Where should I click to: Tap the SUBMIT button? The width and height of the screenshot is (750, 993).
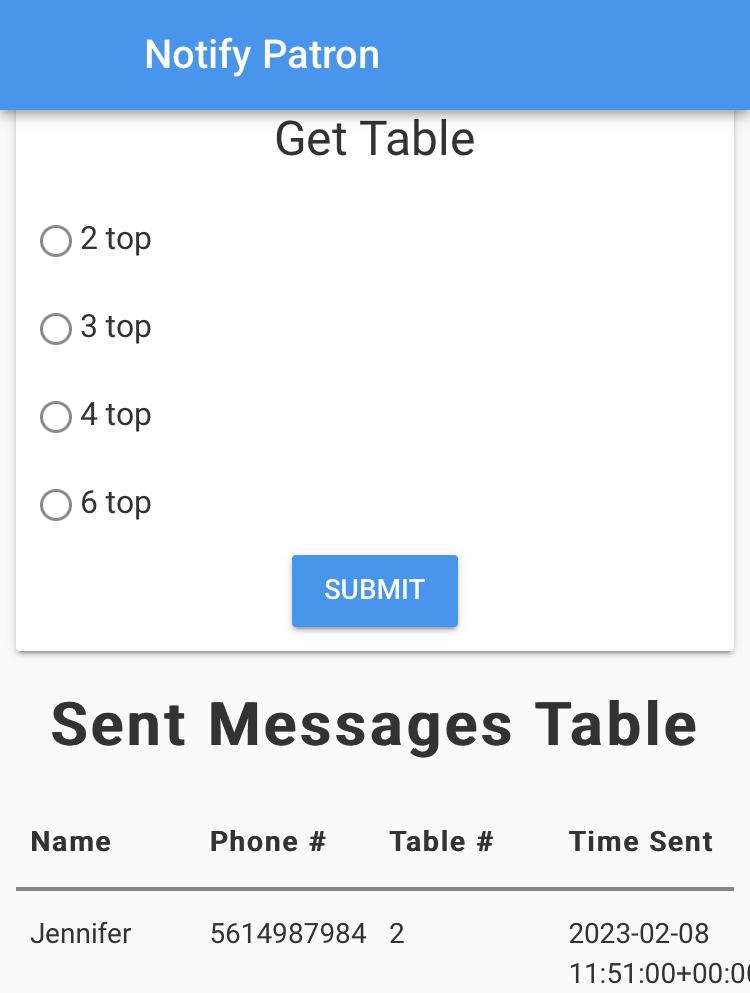[x=374, y=590]
